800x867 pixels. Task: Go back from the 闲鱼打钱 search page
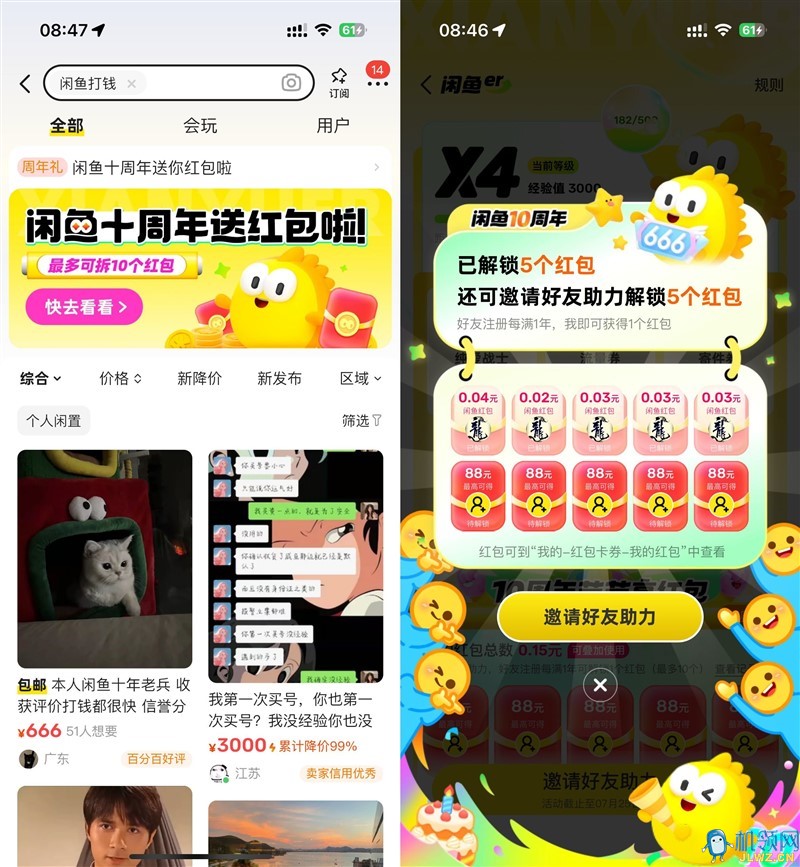25,84
